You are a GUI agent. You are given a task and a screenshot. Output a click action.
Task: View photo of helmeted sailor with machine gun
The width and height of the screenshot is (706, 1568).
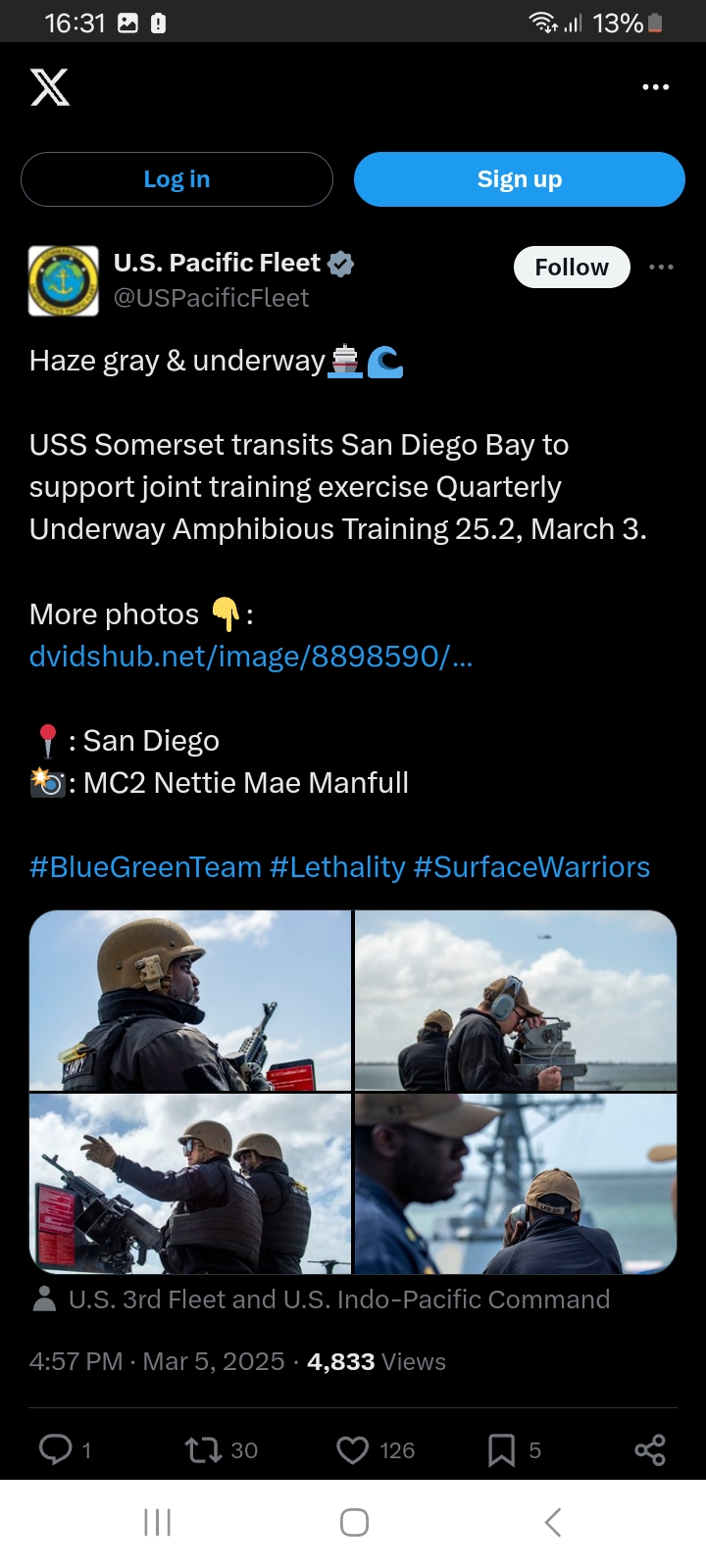(x=190, y=1001)
